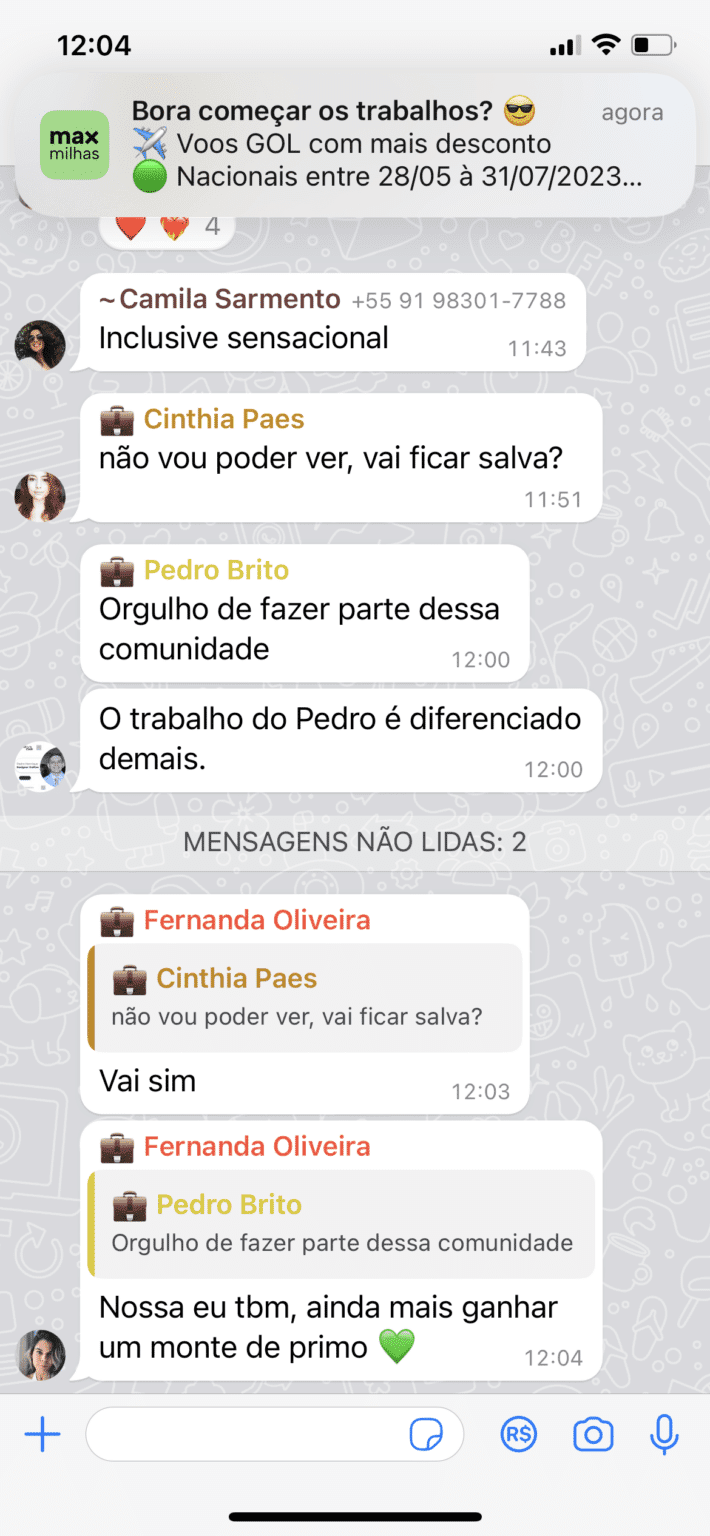710x1536 pixels.
Task: Open Cinthia Paes's profile picture
Action: [40, 497]
